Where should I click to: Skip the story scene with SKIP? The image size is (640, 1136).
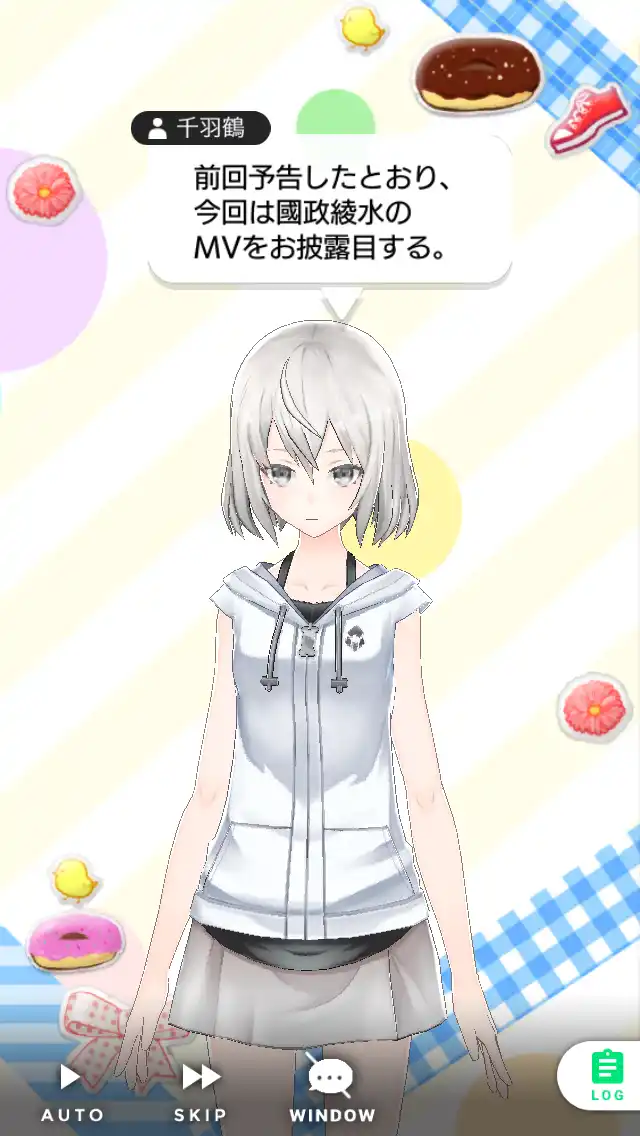pyautogui.click(x=201, y=1089)
